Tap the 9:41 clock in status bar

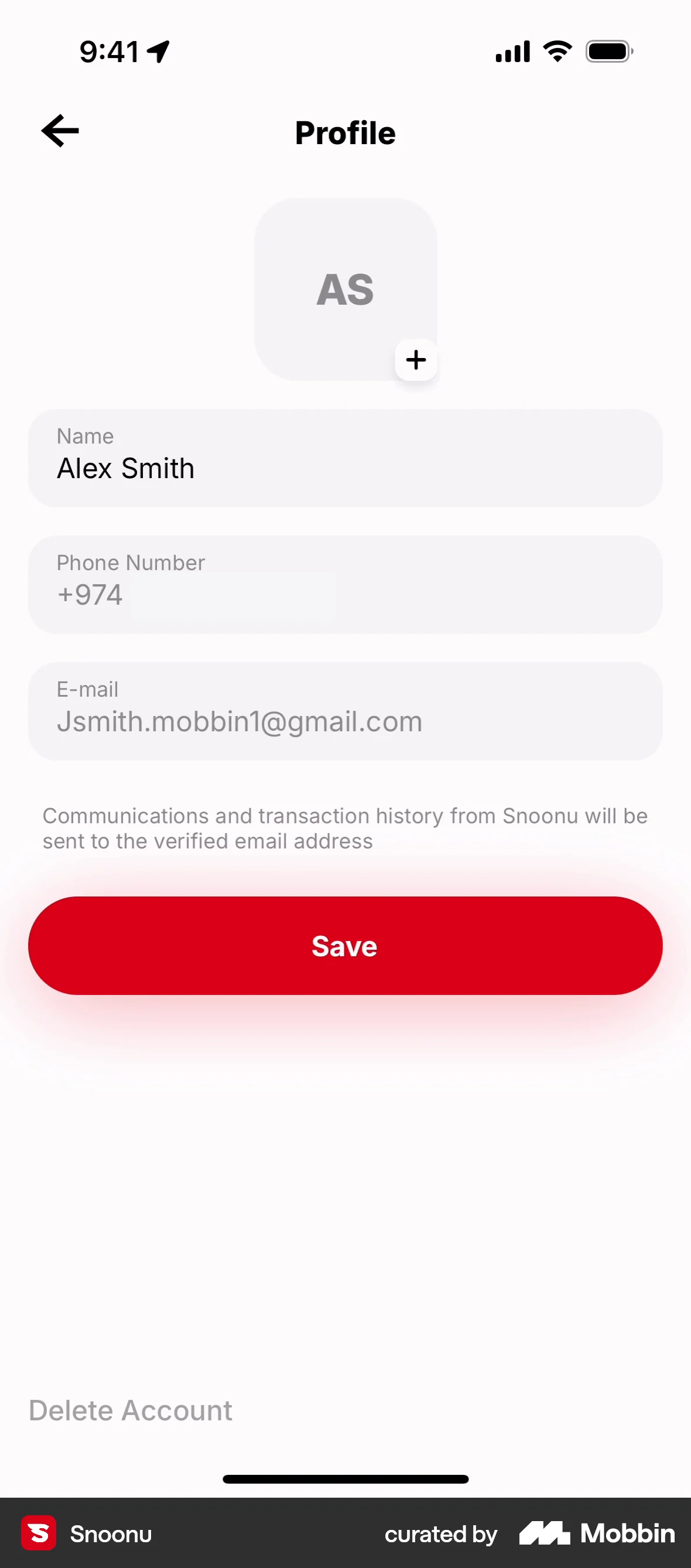110,52
